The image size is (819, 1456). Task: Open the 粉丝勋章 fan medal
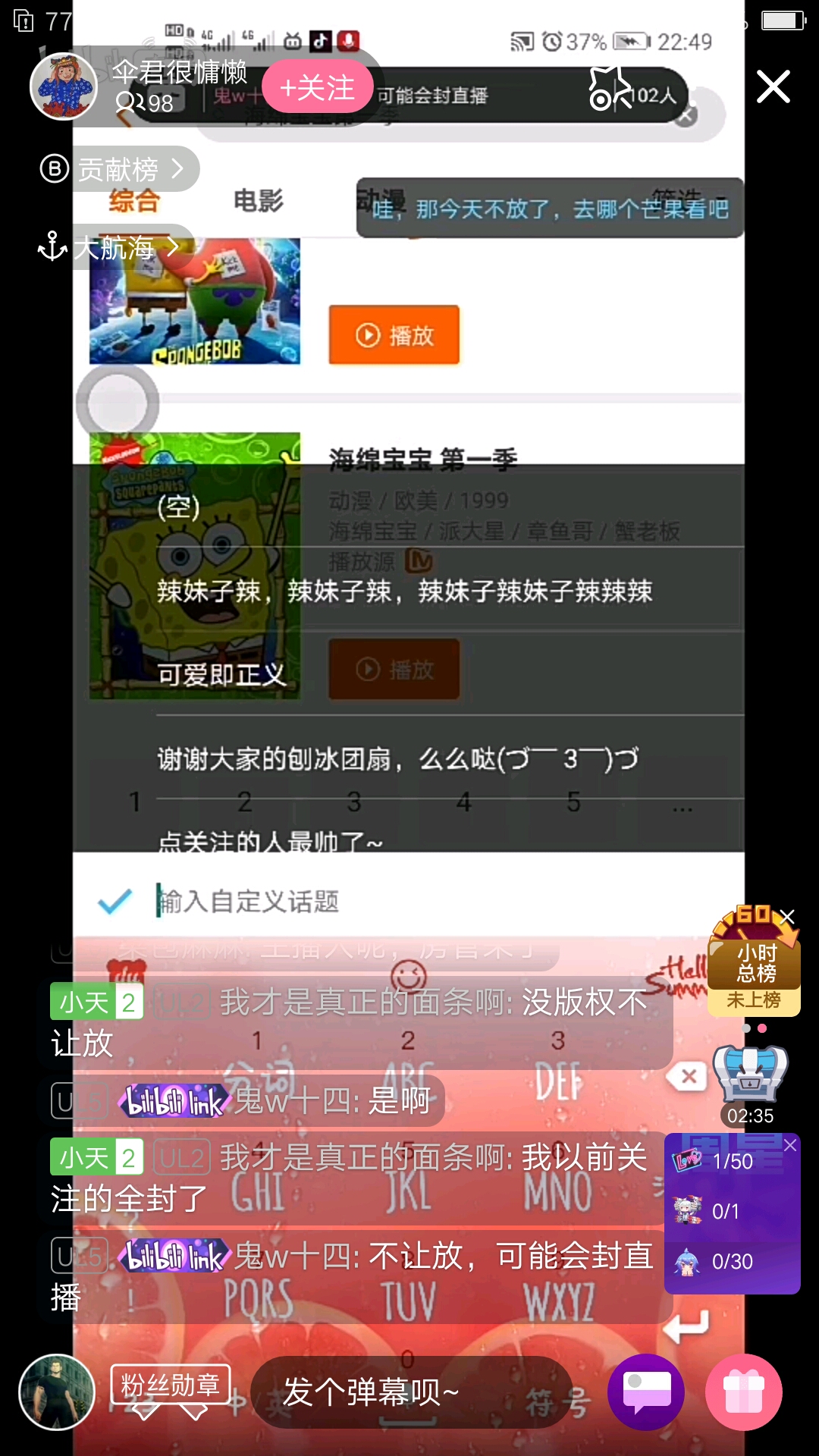[170, 1386]
